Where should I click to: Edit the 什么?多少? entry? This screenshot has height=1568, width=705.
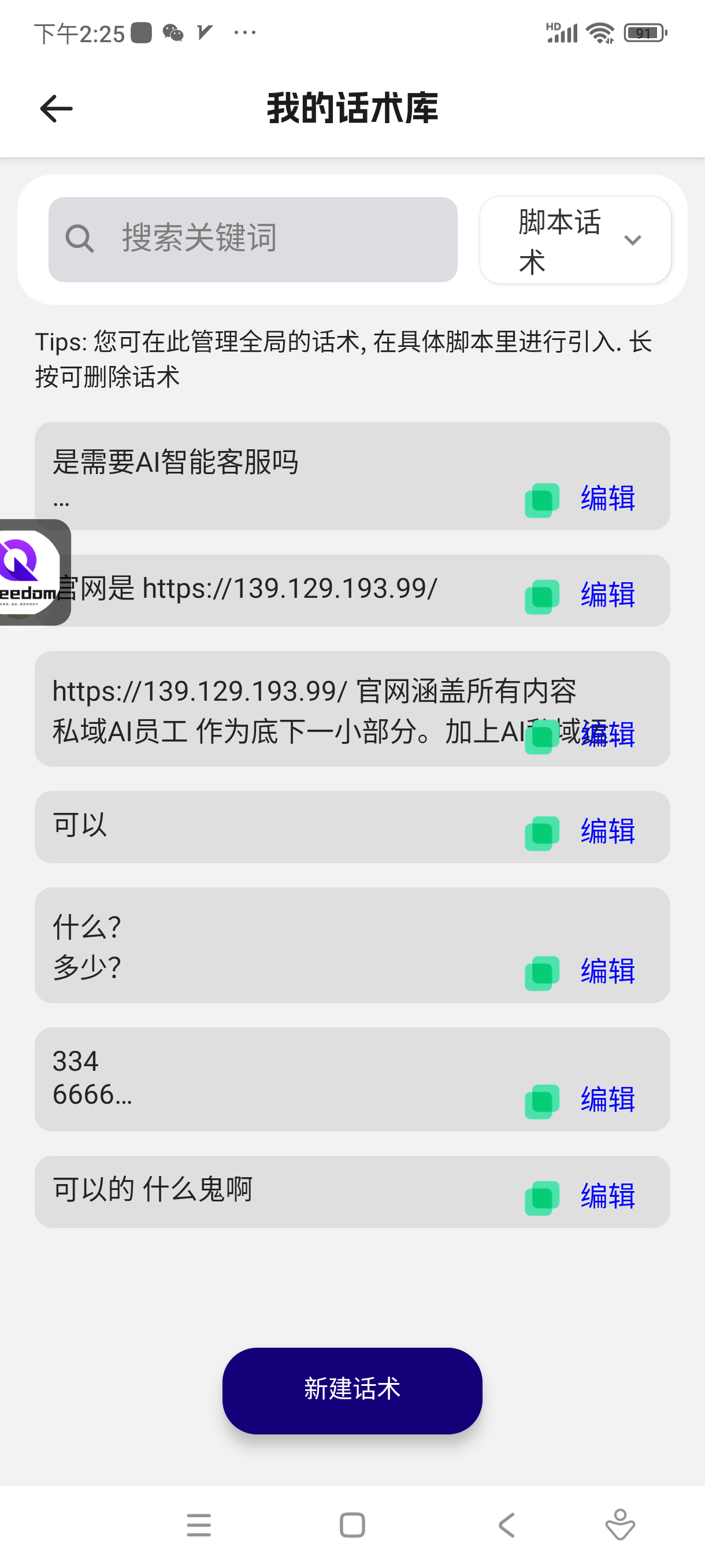607,971
